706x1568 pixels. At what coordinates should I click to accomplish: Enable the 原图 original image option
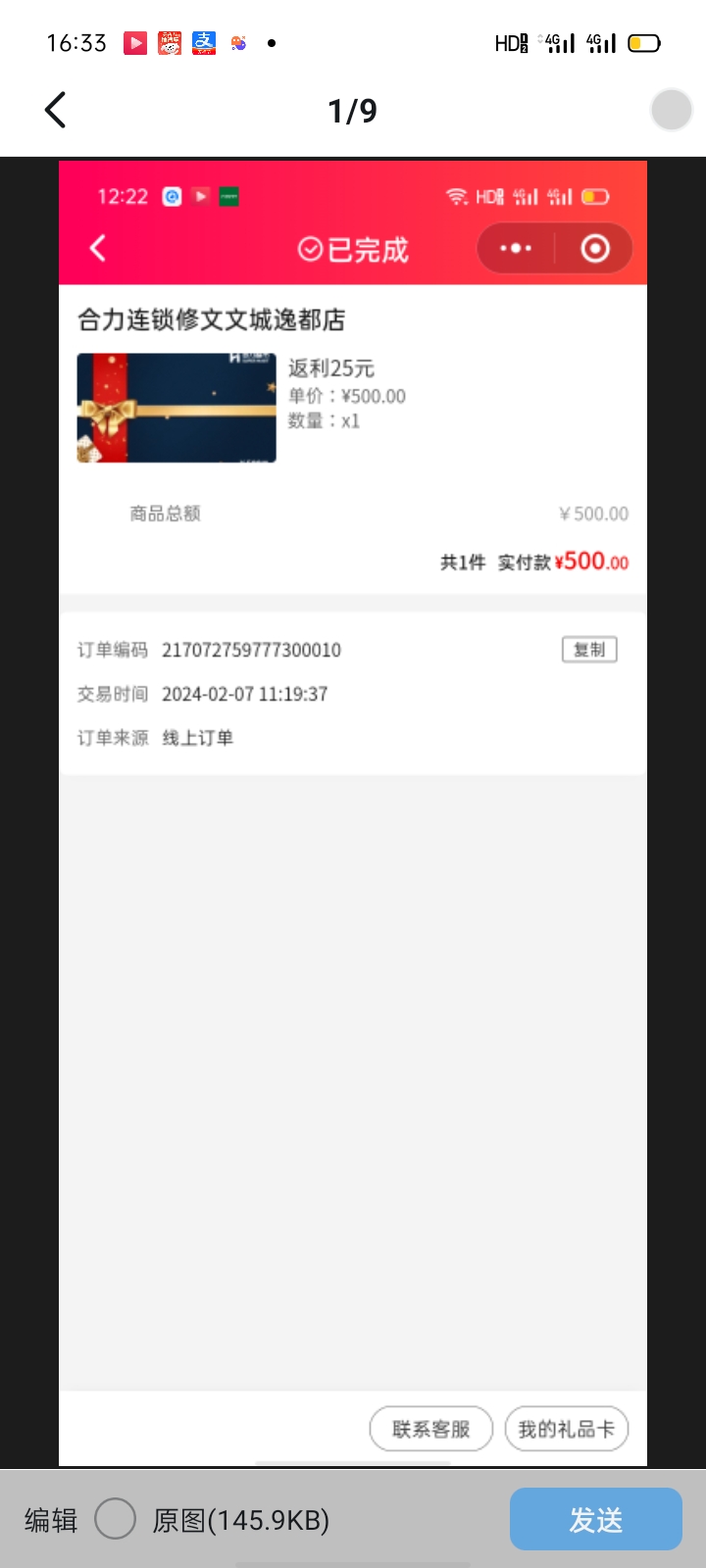pyautogui.click(x=116, y=1520)
